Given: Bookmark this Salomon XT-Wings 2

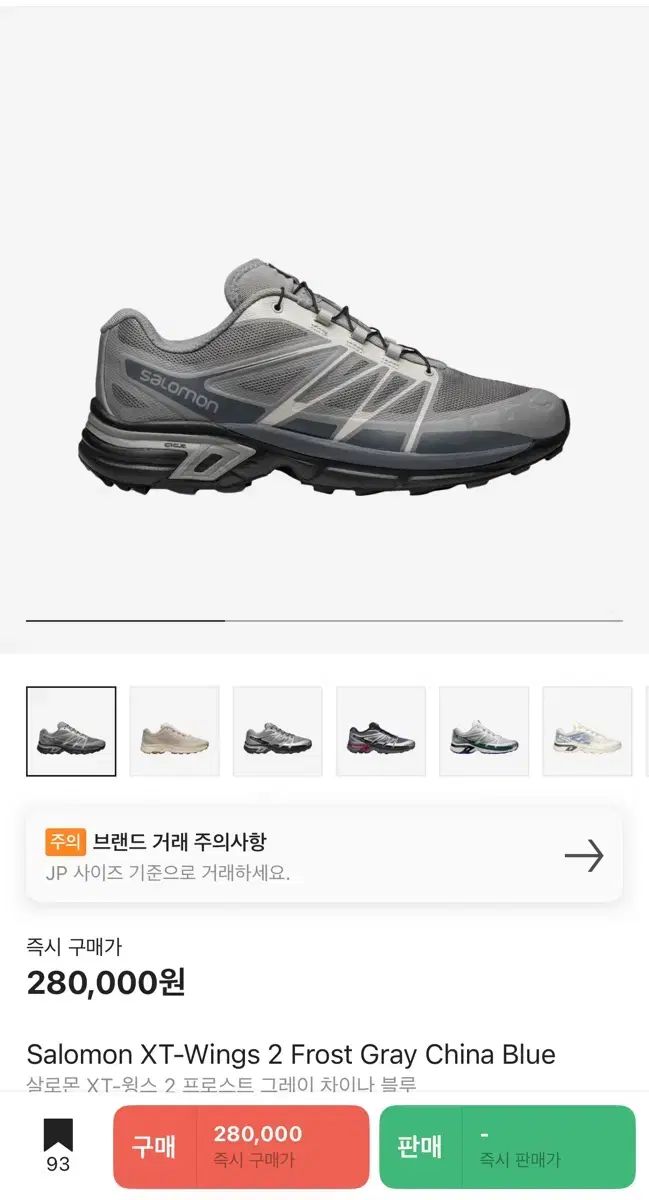Looking at the screenshot, I should pos(58,1146).
